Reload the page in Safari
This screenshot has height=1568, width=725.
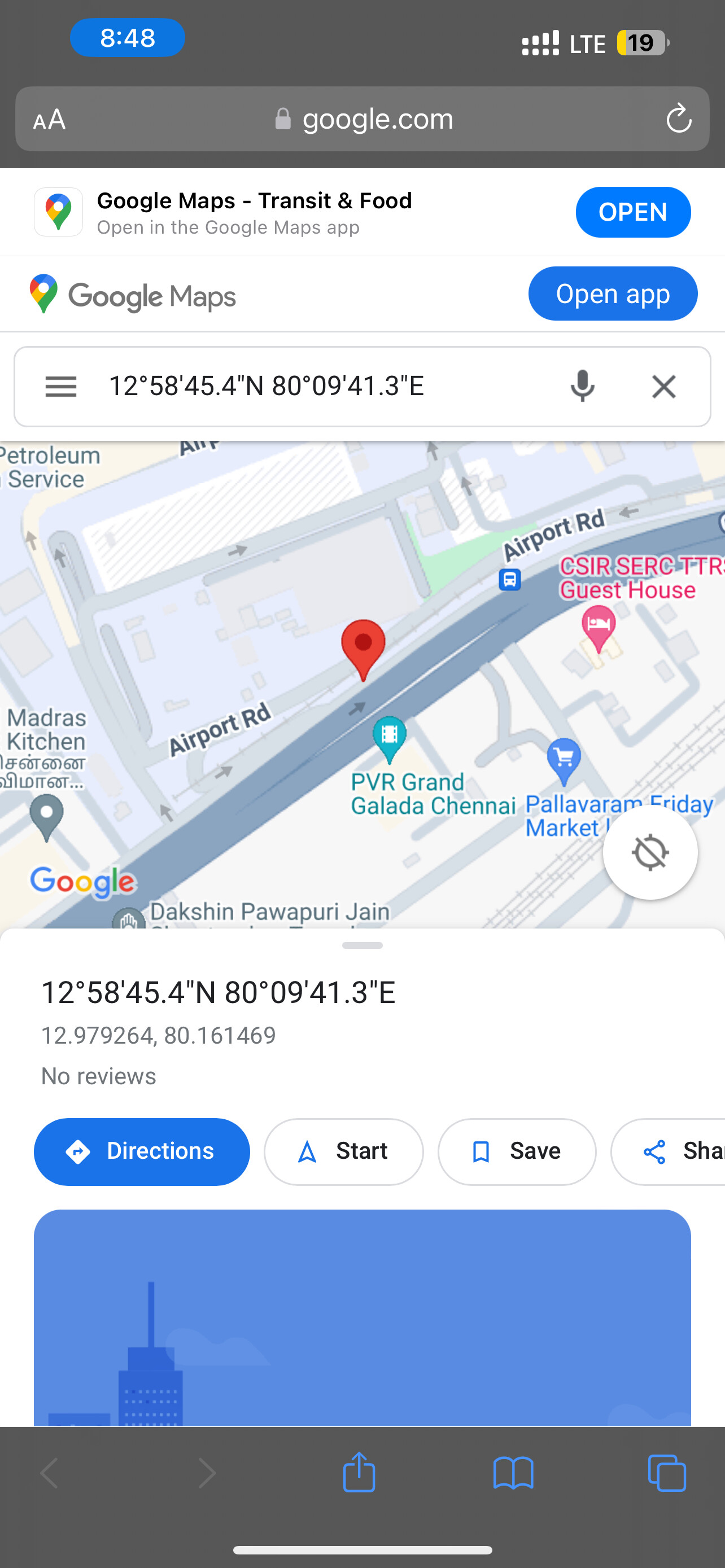click(678, 119)
